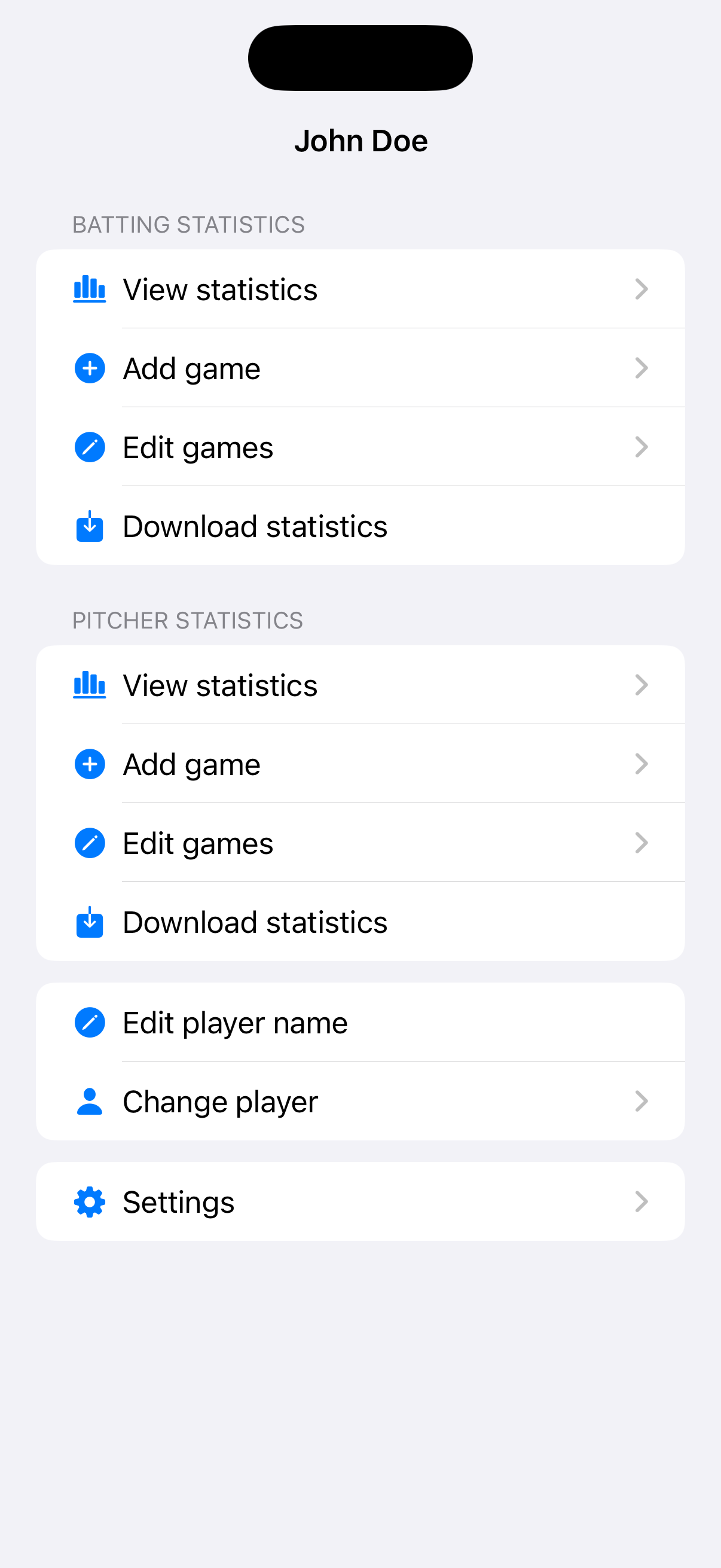721x1568 pixels.
Task: Select the batting View statistics bar chart icon
Action: (x=89, y=289)
